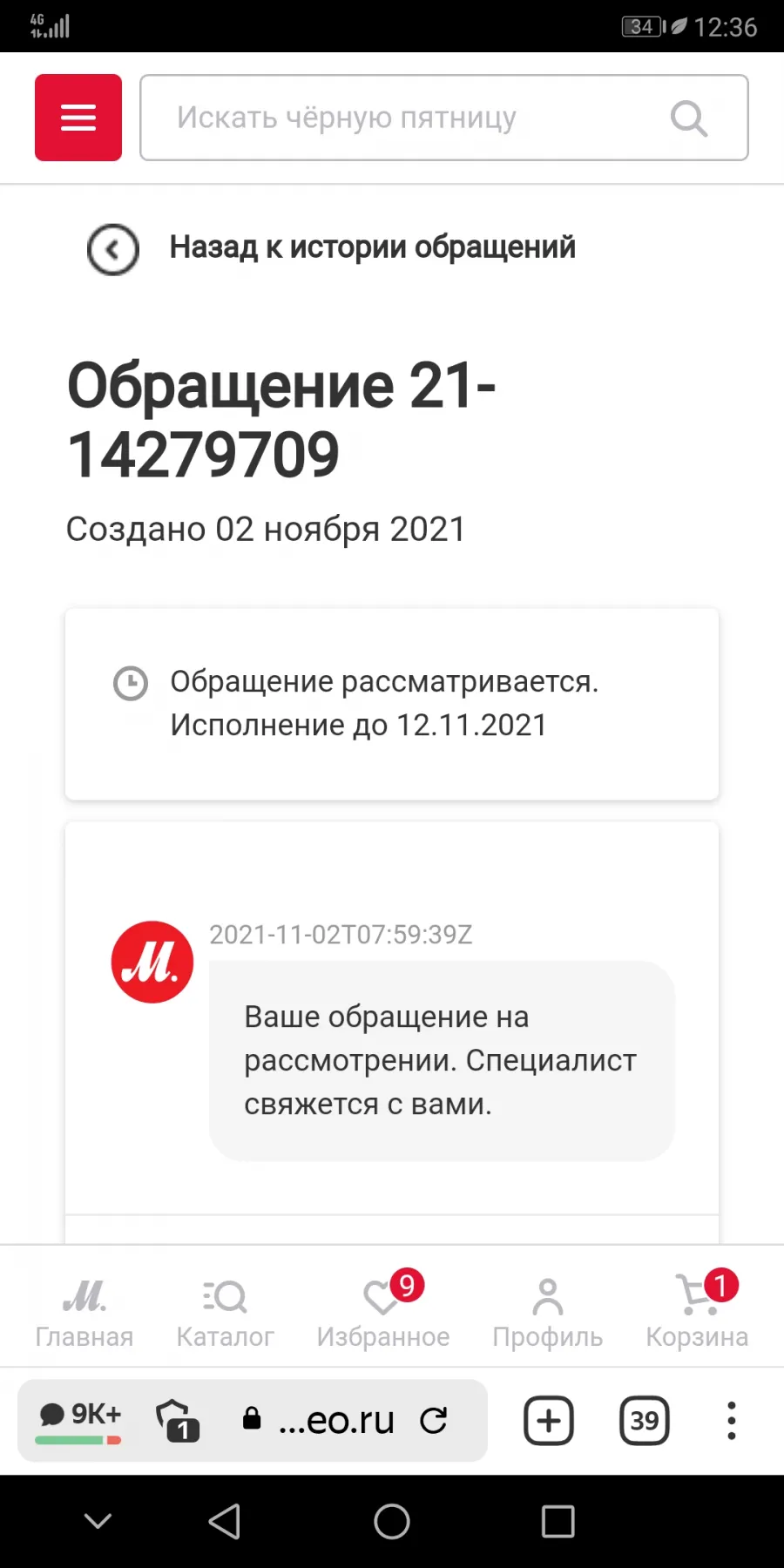Open the browser three-dot menu
The height and width of the screenshot is (1568, 784).
732,1421
